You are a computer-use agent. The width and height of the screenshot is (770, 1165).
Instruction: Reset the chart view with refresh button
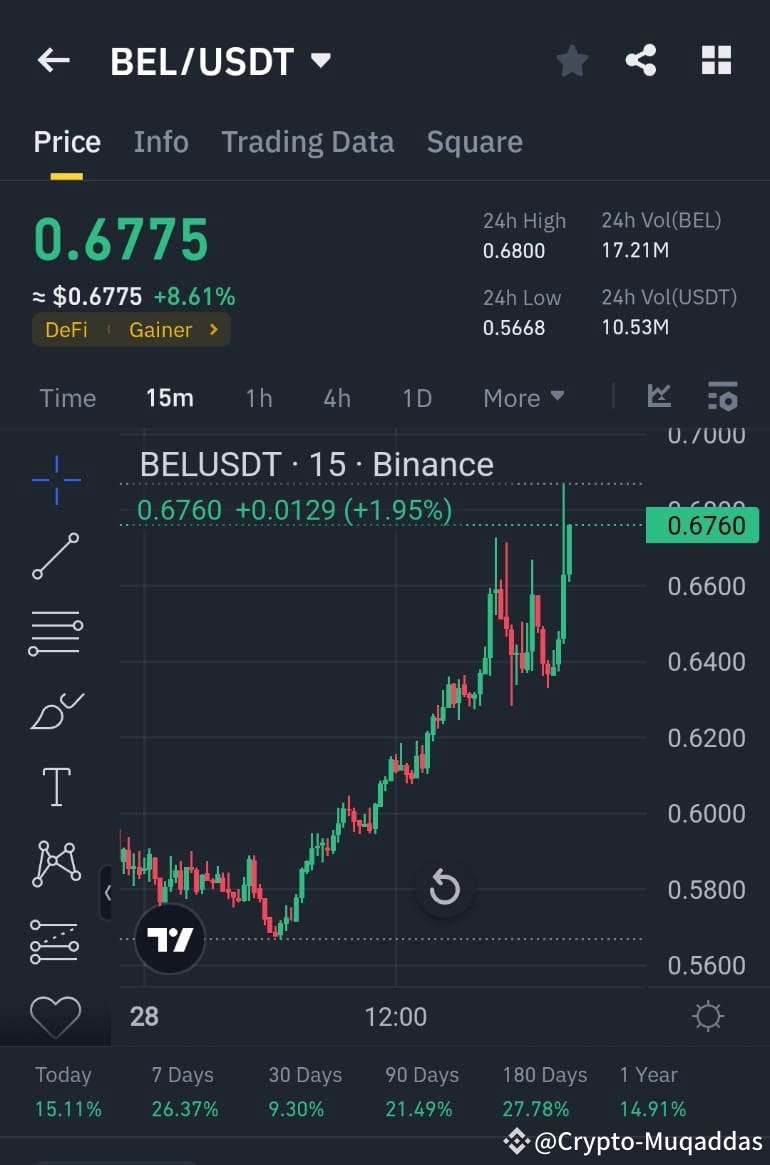point(444,887)
